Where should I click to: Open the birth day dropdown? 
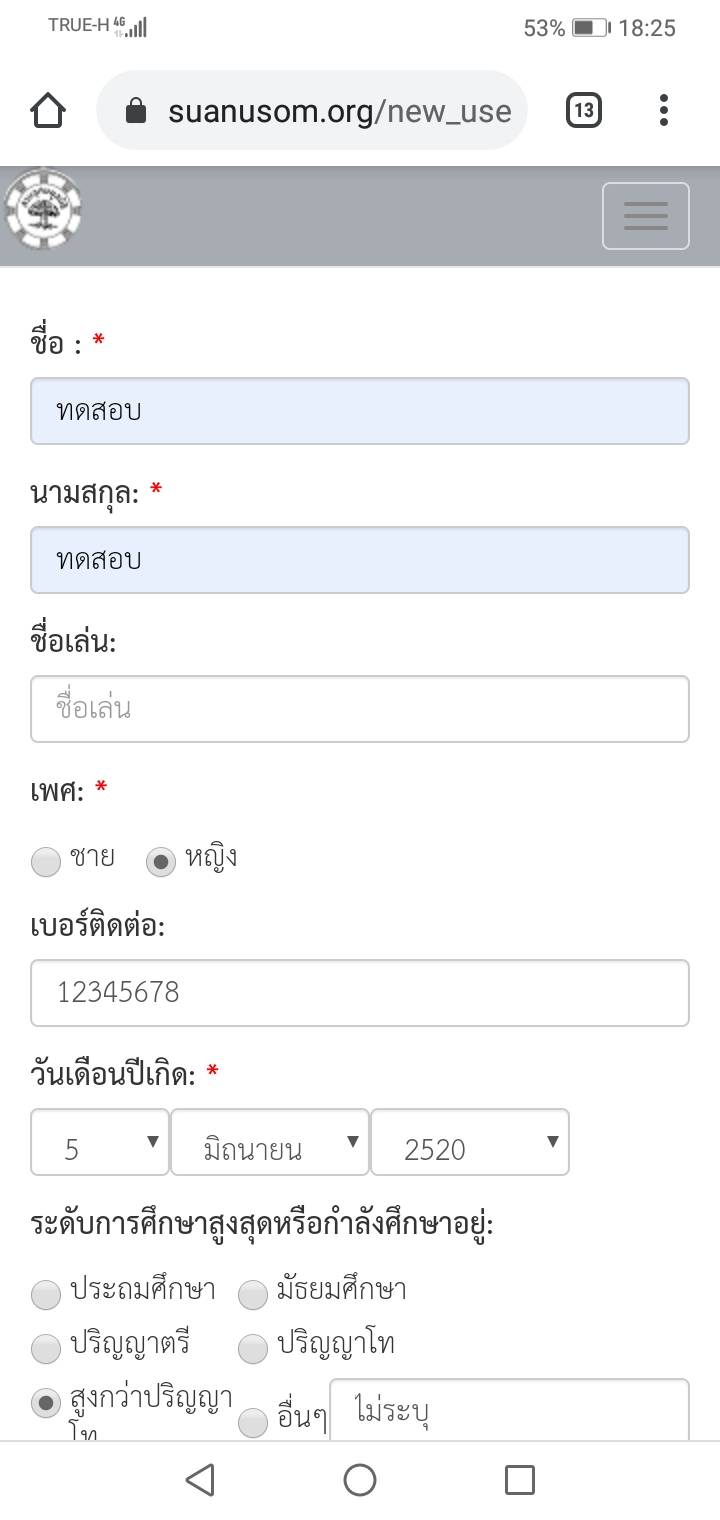coord(100,1142)
